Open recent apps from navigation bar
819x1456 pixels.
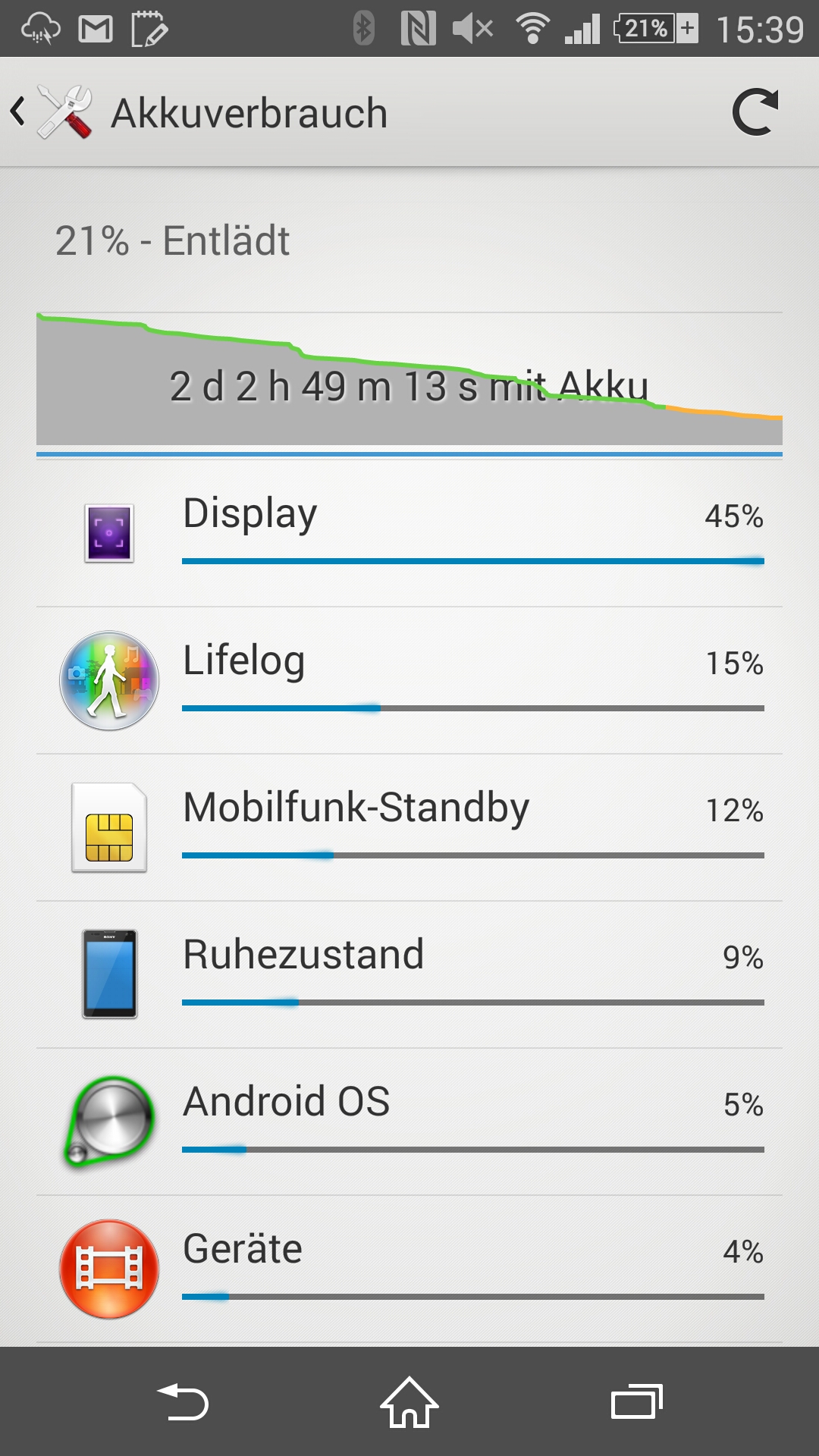(637, 1401)
